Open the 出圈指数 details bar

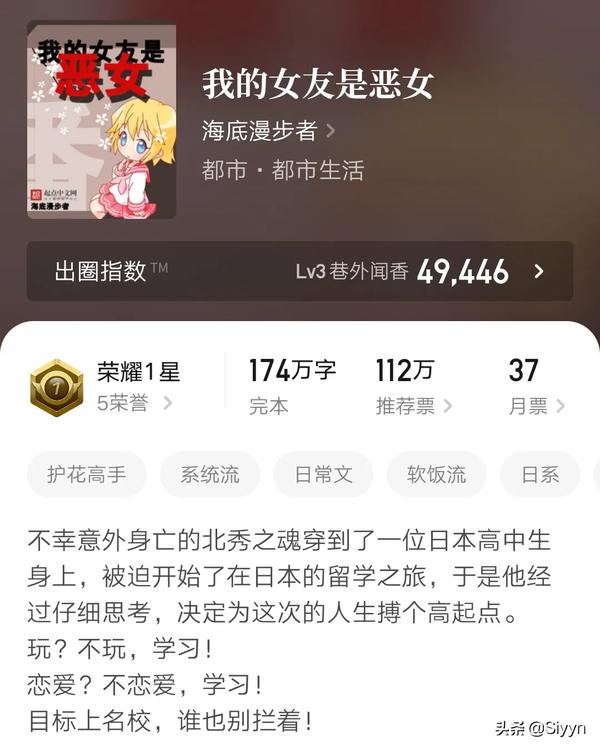pyautogui.click(x=300, y=271)
